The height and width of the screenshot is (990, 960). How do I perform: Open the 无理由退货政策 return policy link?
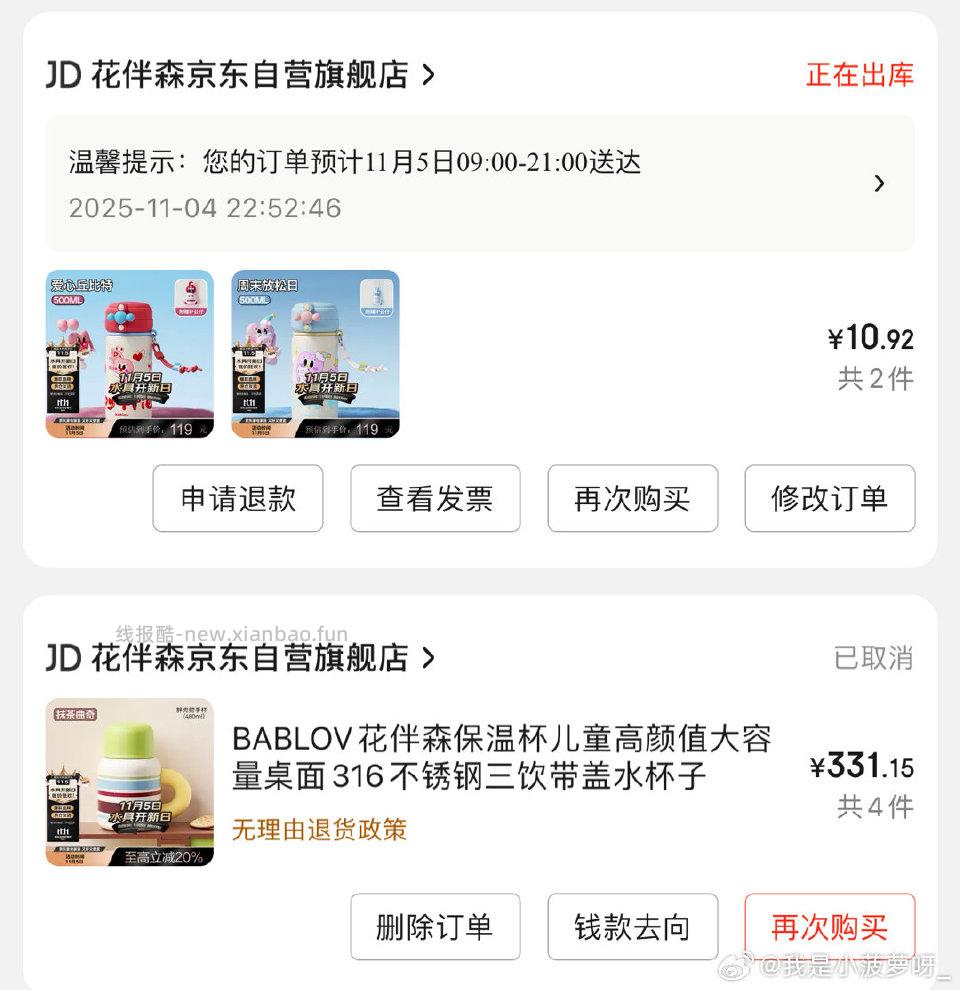tap(318, 830)
